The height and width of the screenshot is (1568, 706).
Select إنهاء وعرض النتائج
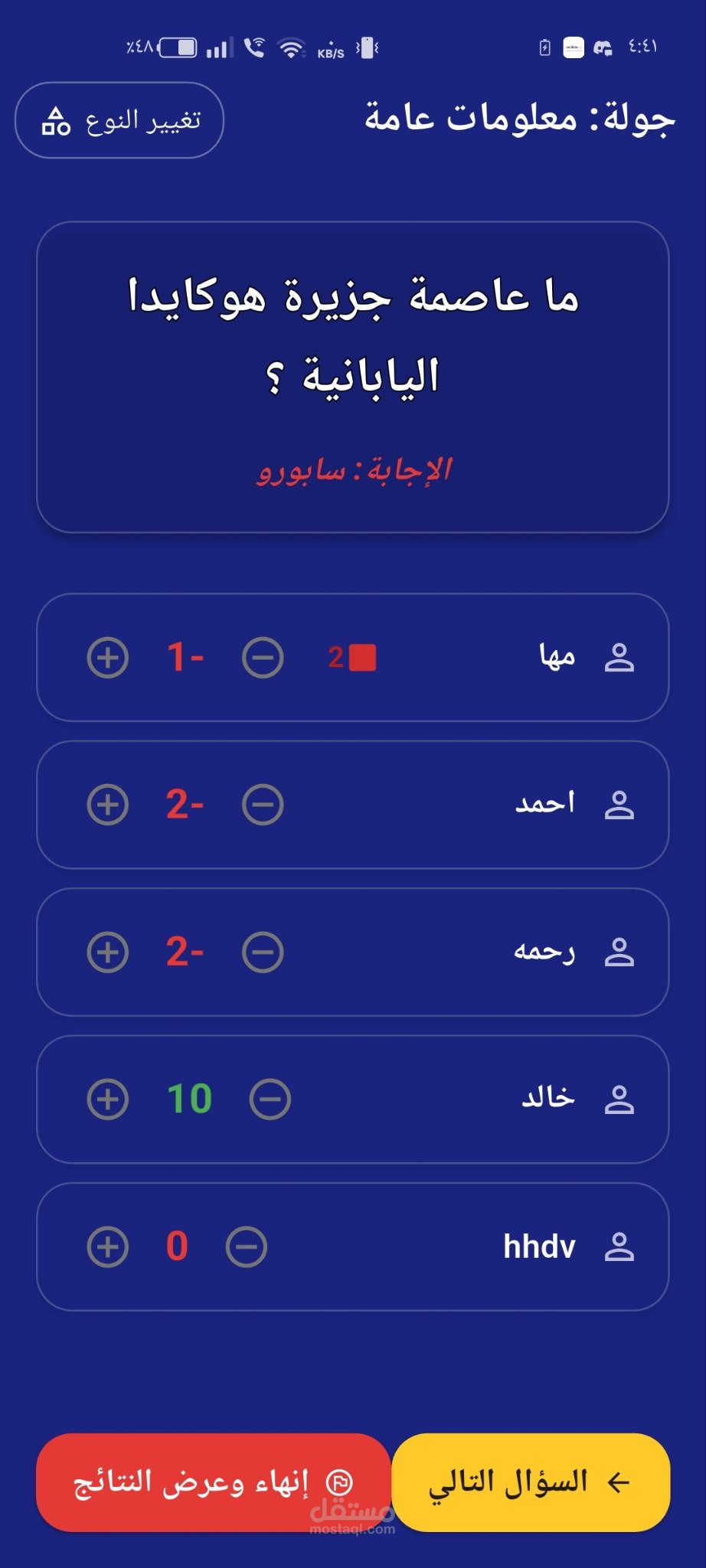coord(214,1482)
